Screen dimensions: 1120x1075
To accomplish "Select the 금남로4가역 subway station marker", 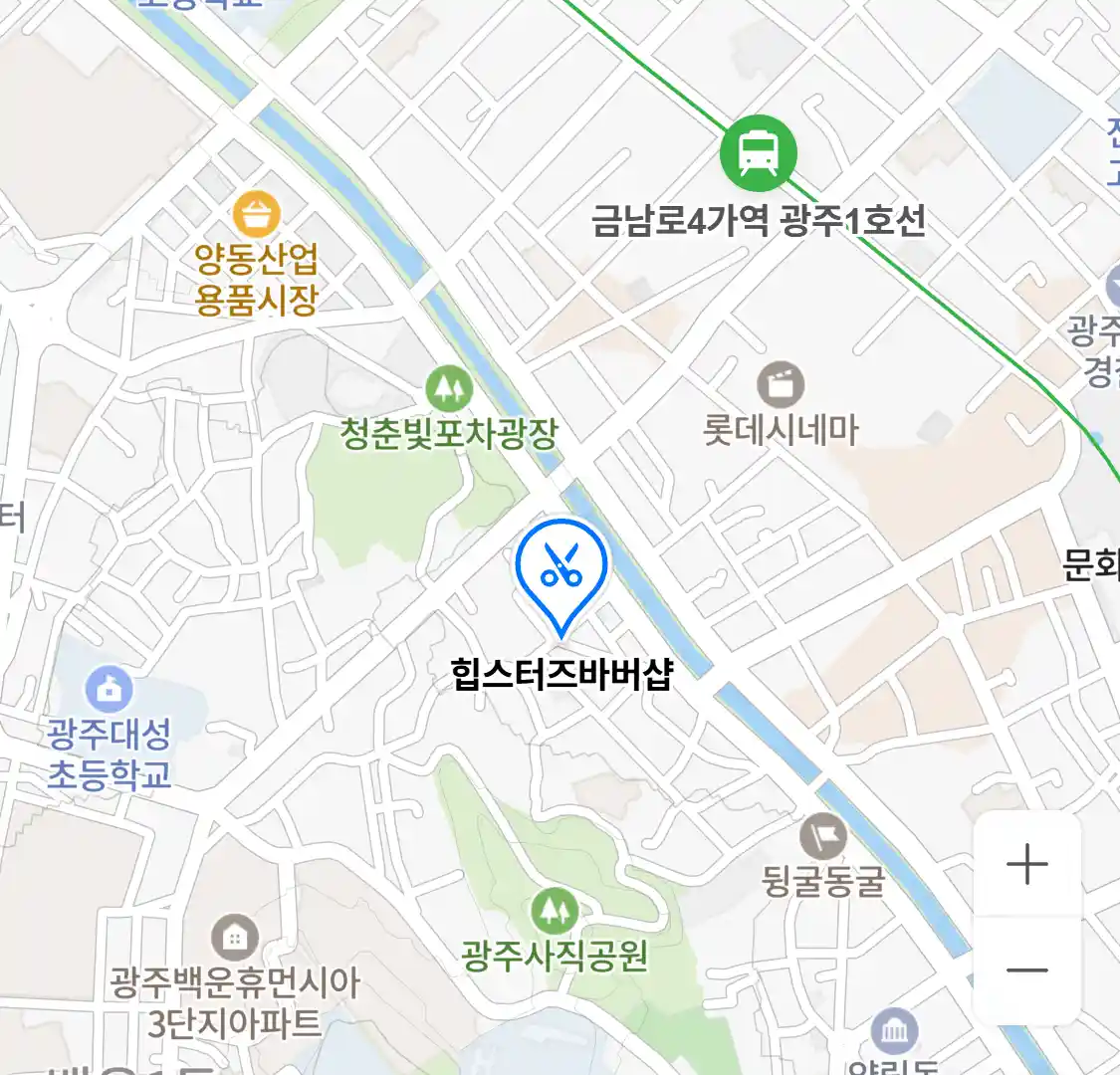I will [759, 153].
